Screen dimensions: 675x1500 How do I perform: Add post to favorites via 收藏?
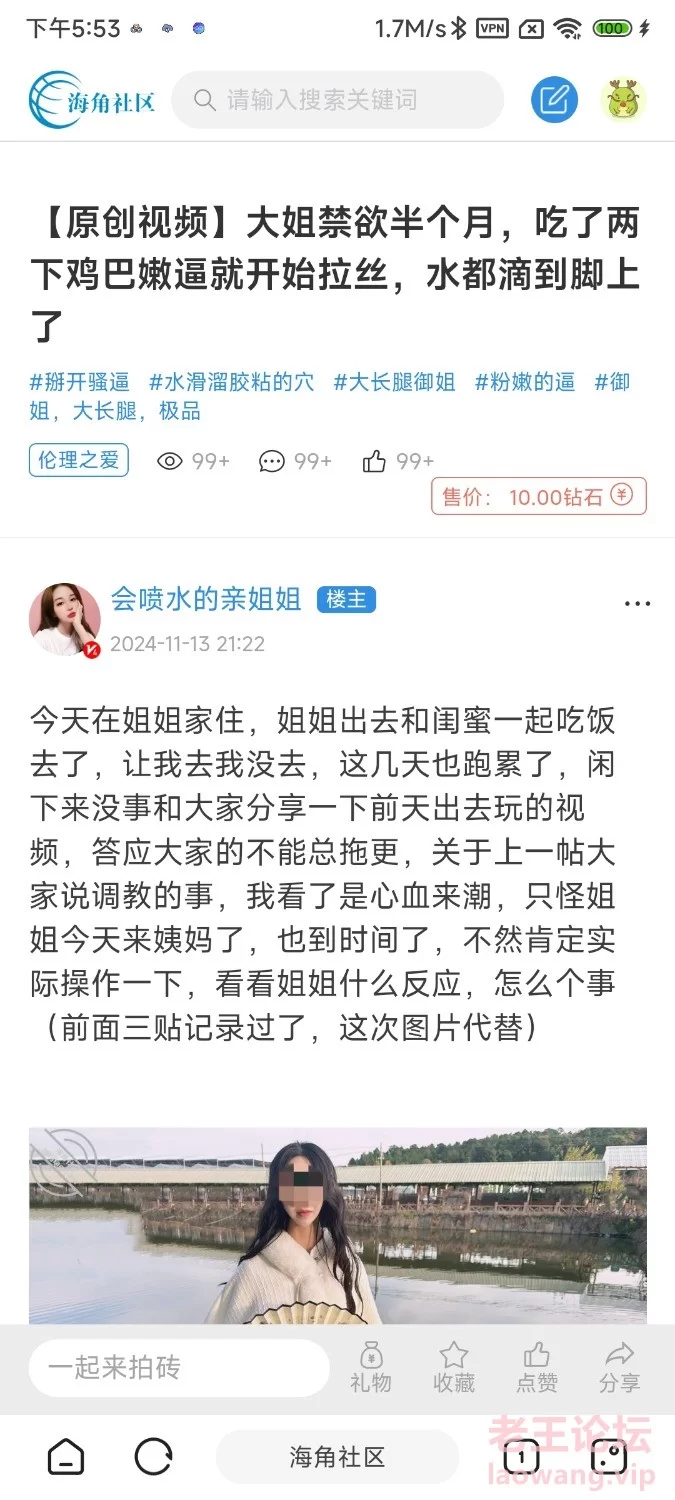click(x=453, y=1368)
